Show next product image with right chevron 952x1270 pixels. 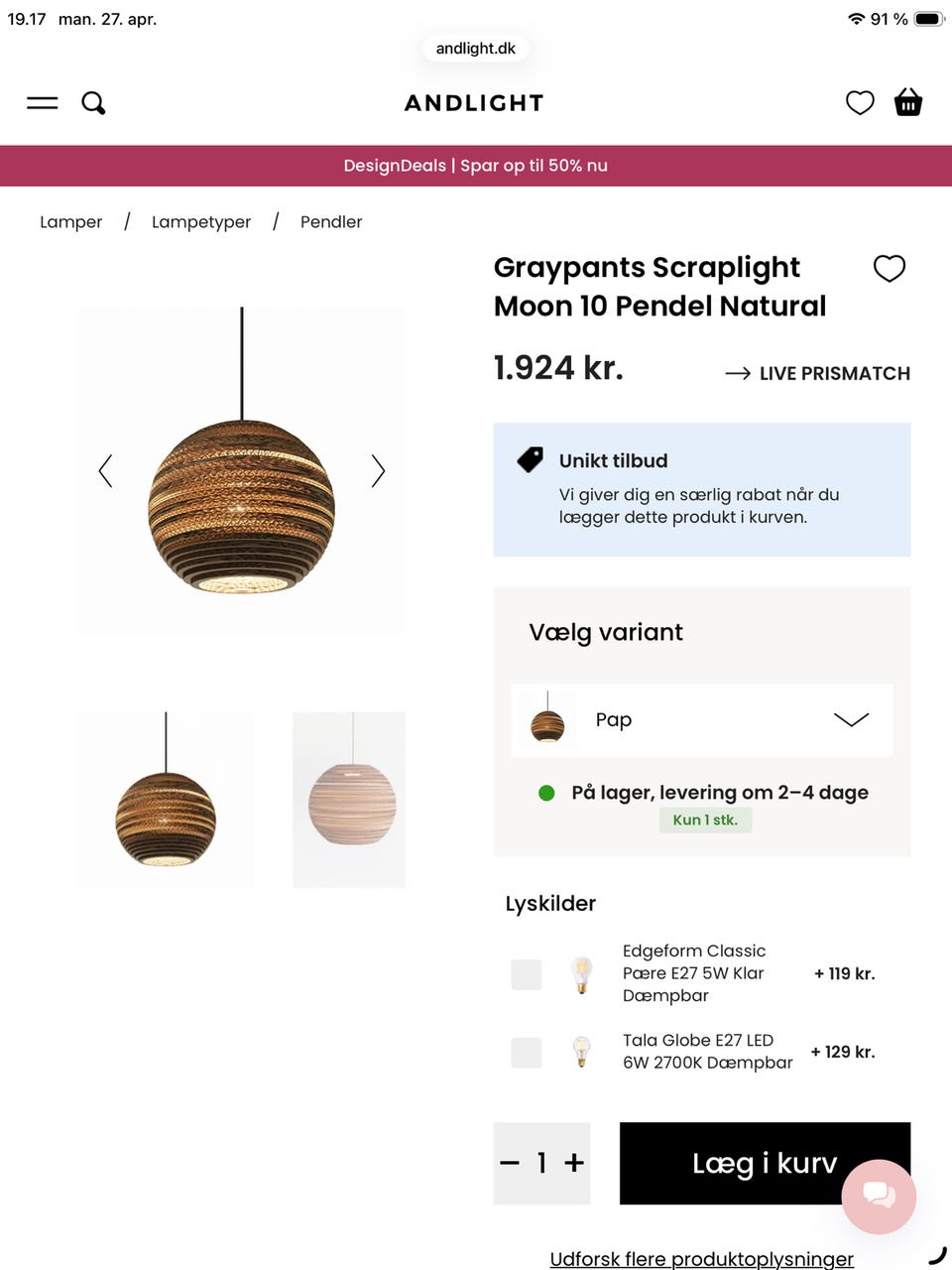[x=378, y=471]
